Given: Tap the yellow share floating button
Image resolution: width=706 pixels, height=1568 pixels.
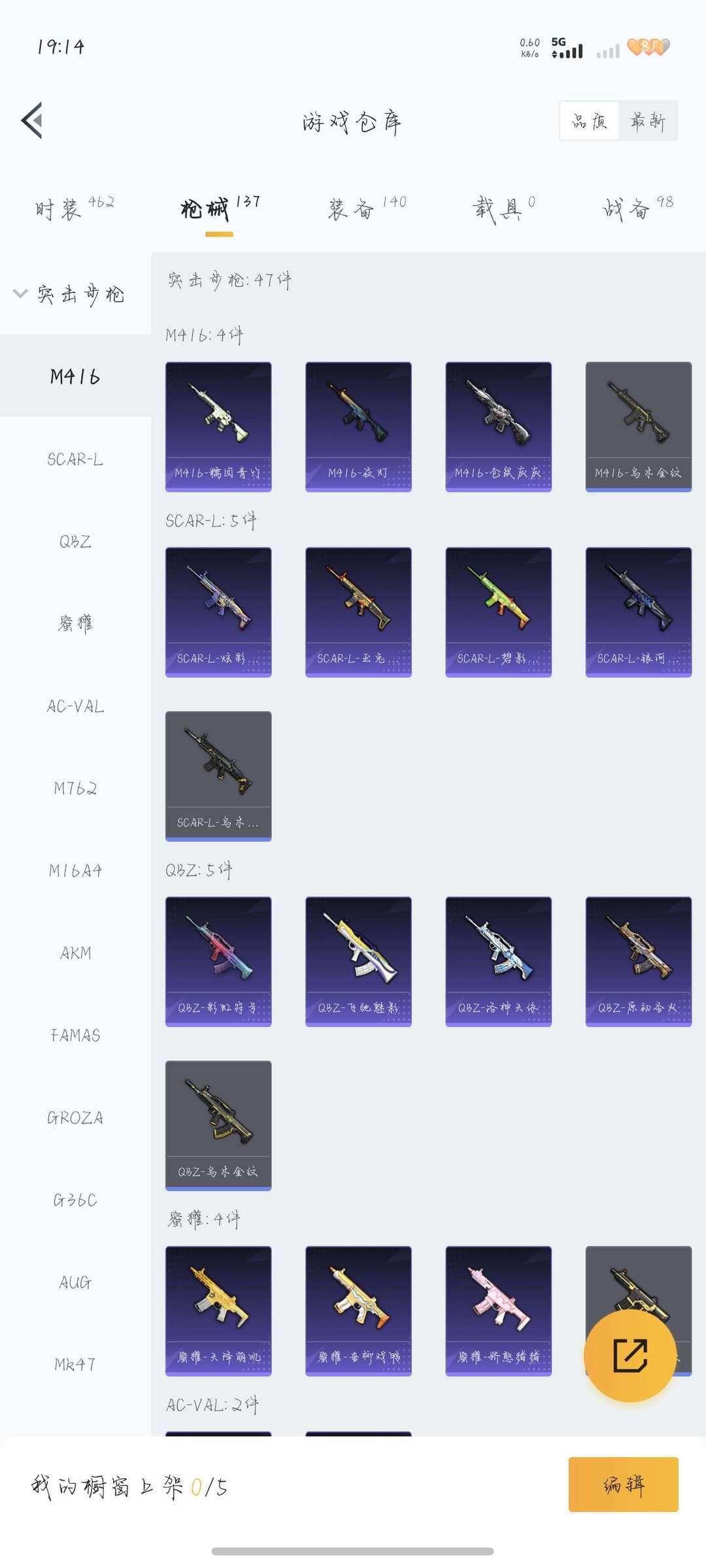Looking at the screenshot, I should (x=630, y=1356).
